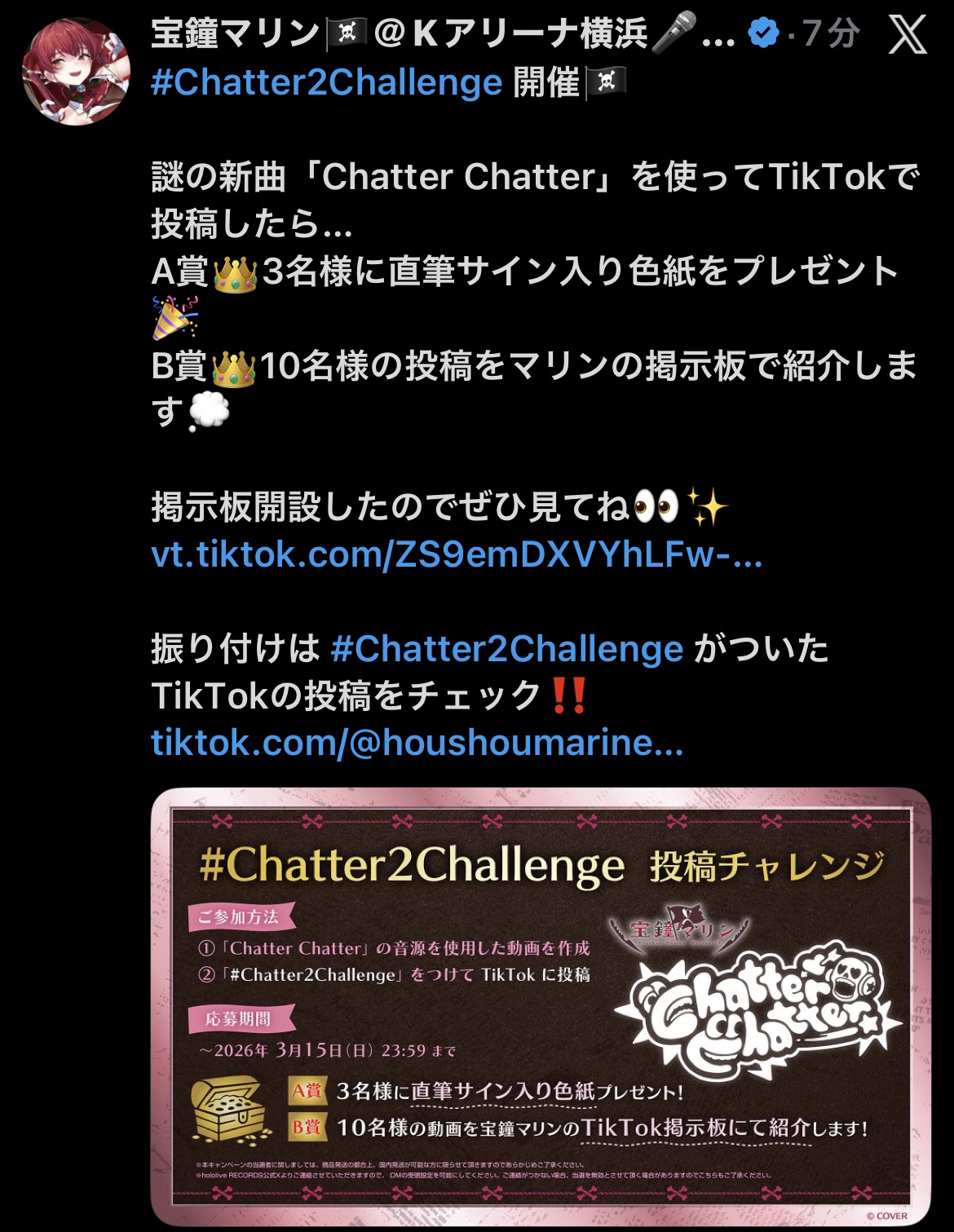The width and height of the screenshot is (954, 1232).
Task: Open the vt.tiktok.com bulletin board link
Action: 457,555
